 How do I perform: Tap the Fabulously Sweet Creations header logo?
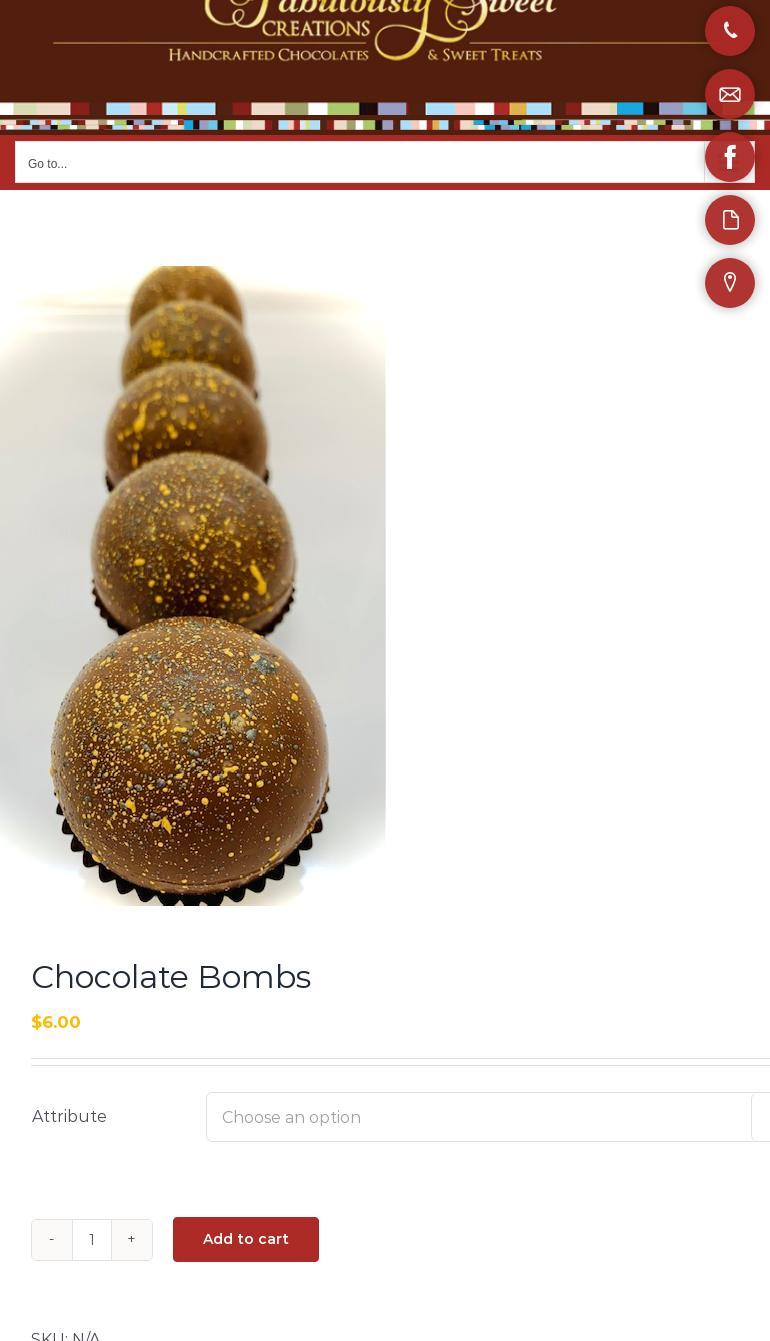click(380, 30)
